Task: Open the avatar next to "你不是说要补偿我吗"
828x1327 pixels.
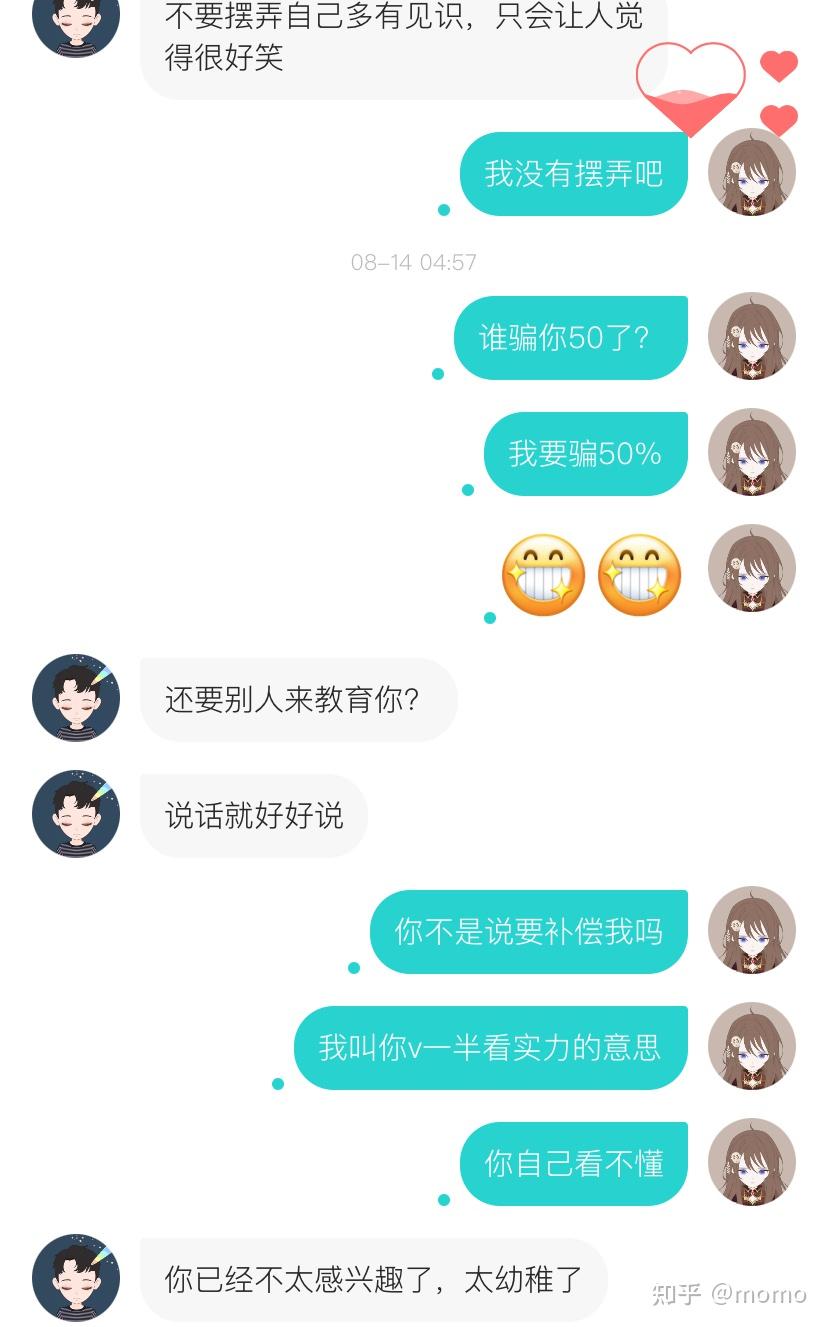Action: pos(752,930)
